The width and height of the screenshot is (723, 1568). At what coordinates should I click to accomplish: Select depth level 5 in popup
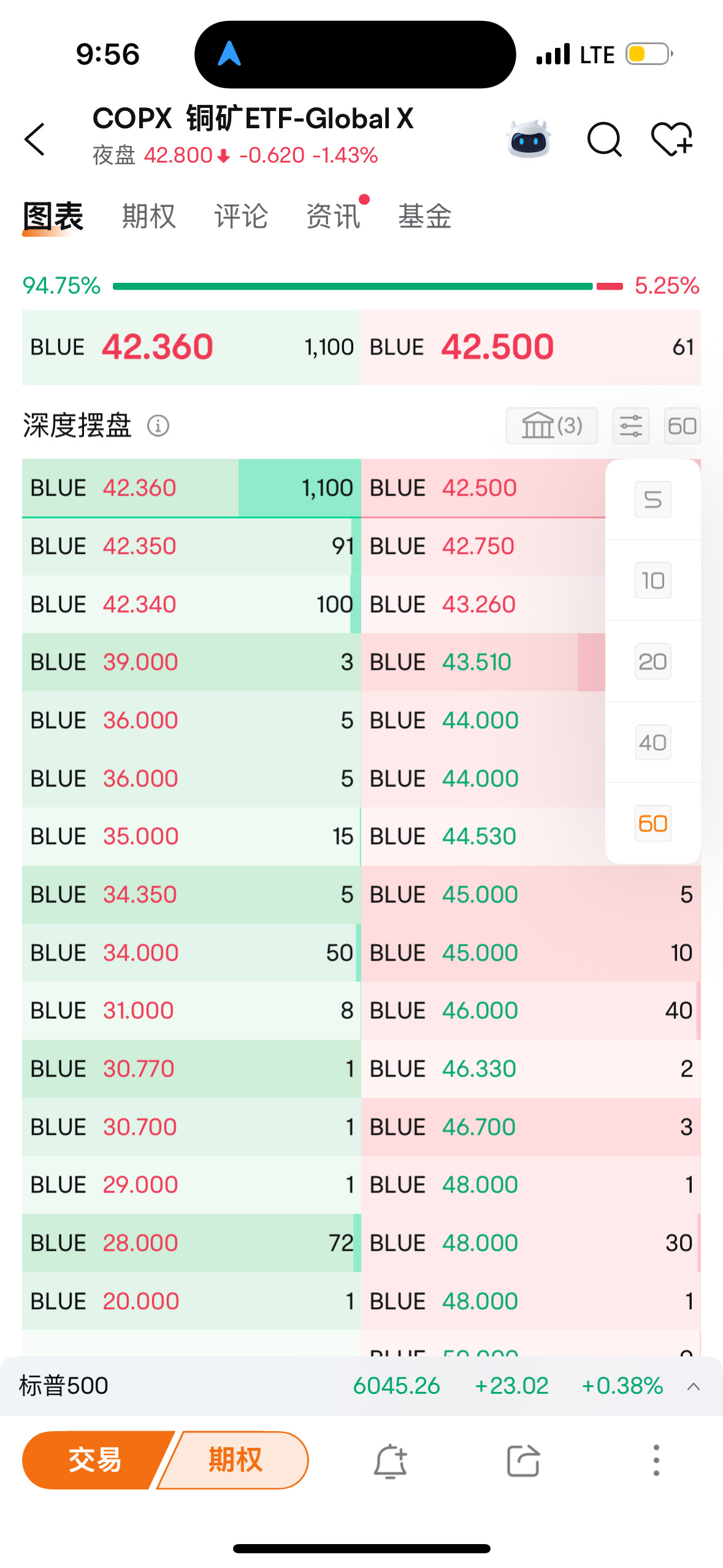[x=652, y=499]
